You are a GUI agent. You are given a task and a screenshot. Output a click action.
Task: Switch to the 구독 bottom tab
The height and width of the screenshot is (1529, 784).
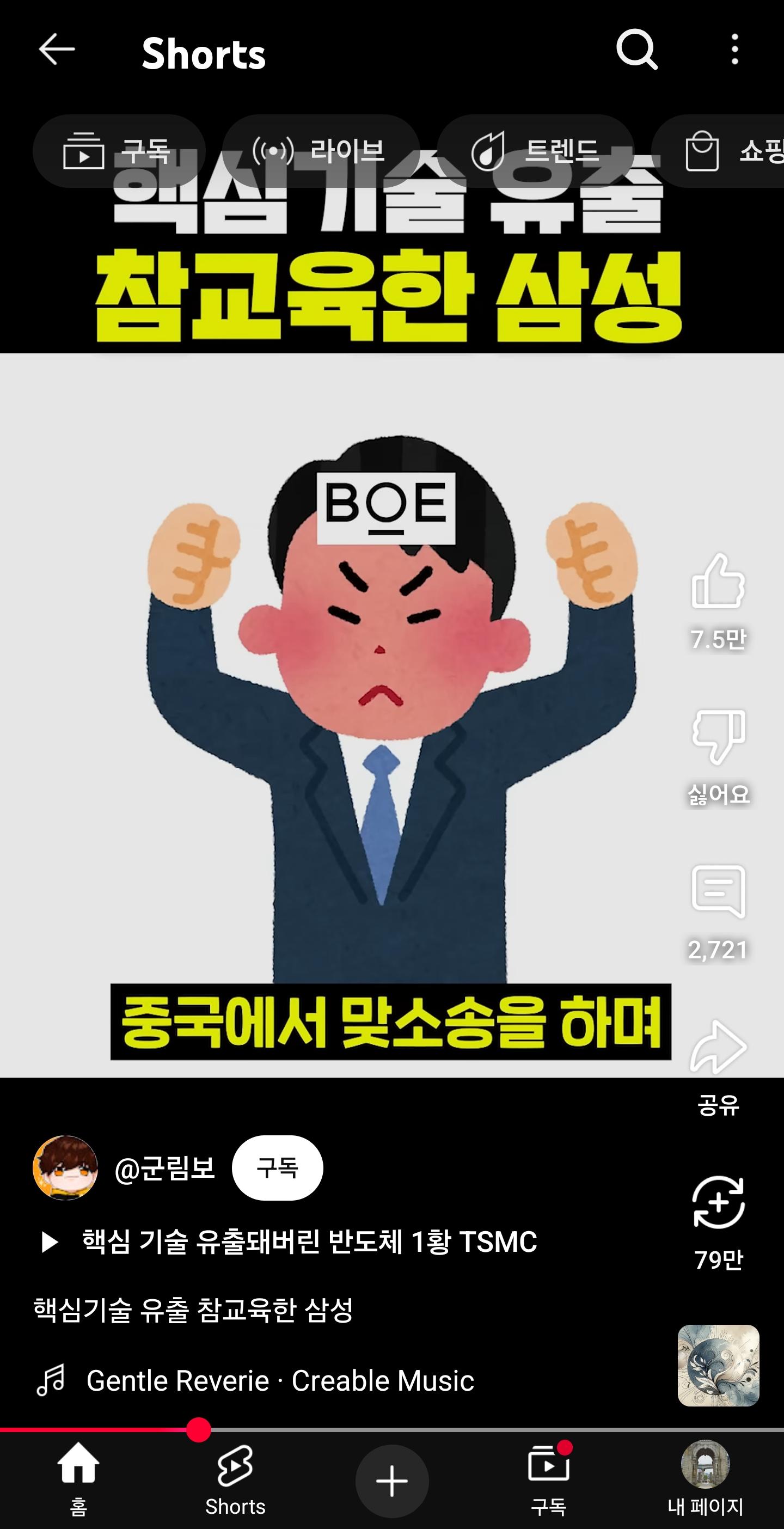coord(548,1478)
